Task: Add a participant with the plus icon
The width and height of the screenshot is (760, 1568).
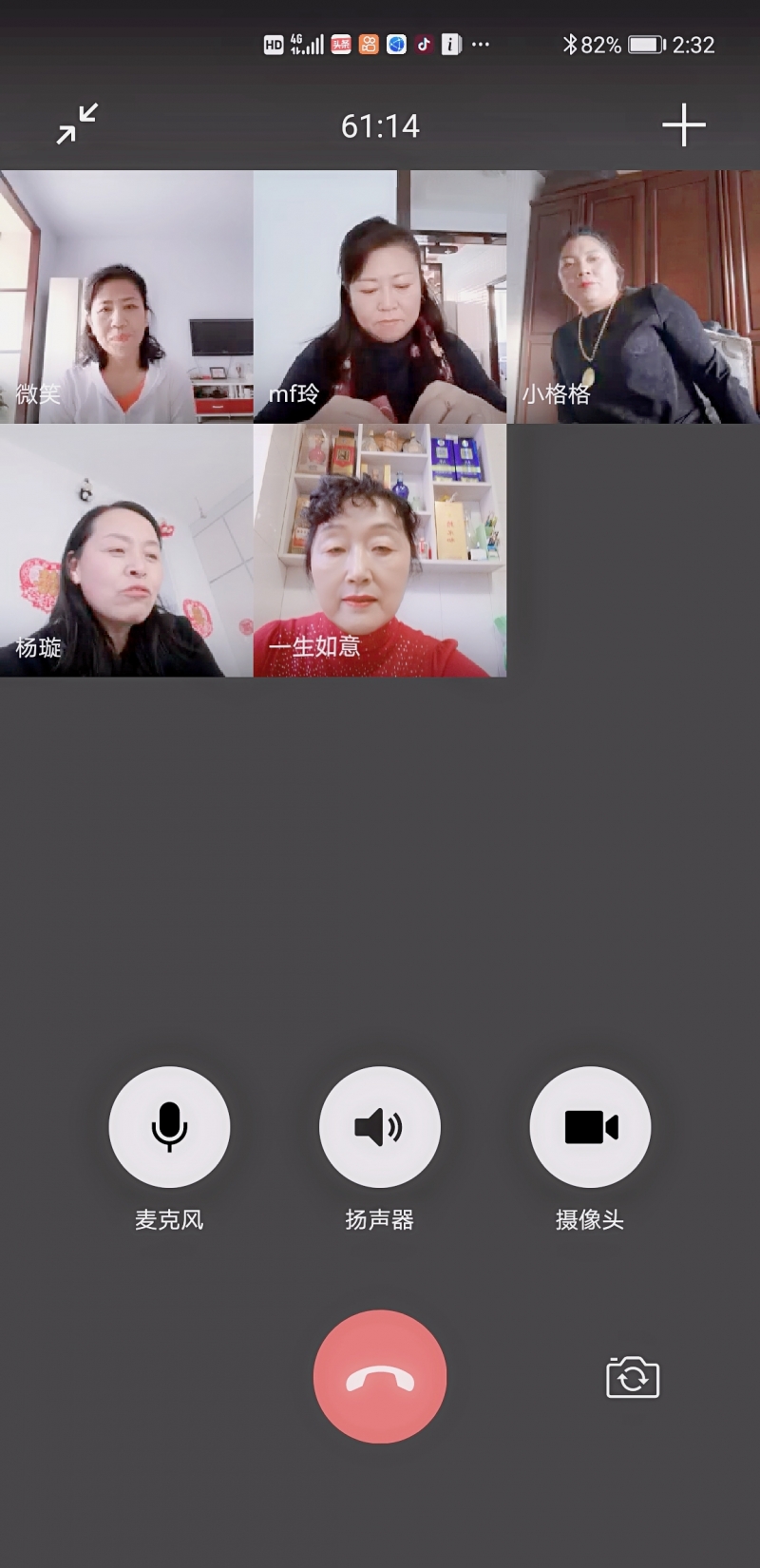Action: [x=683, y=125]
